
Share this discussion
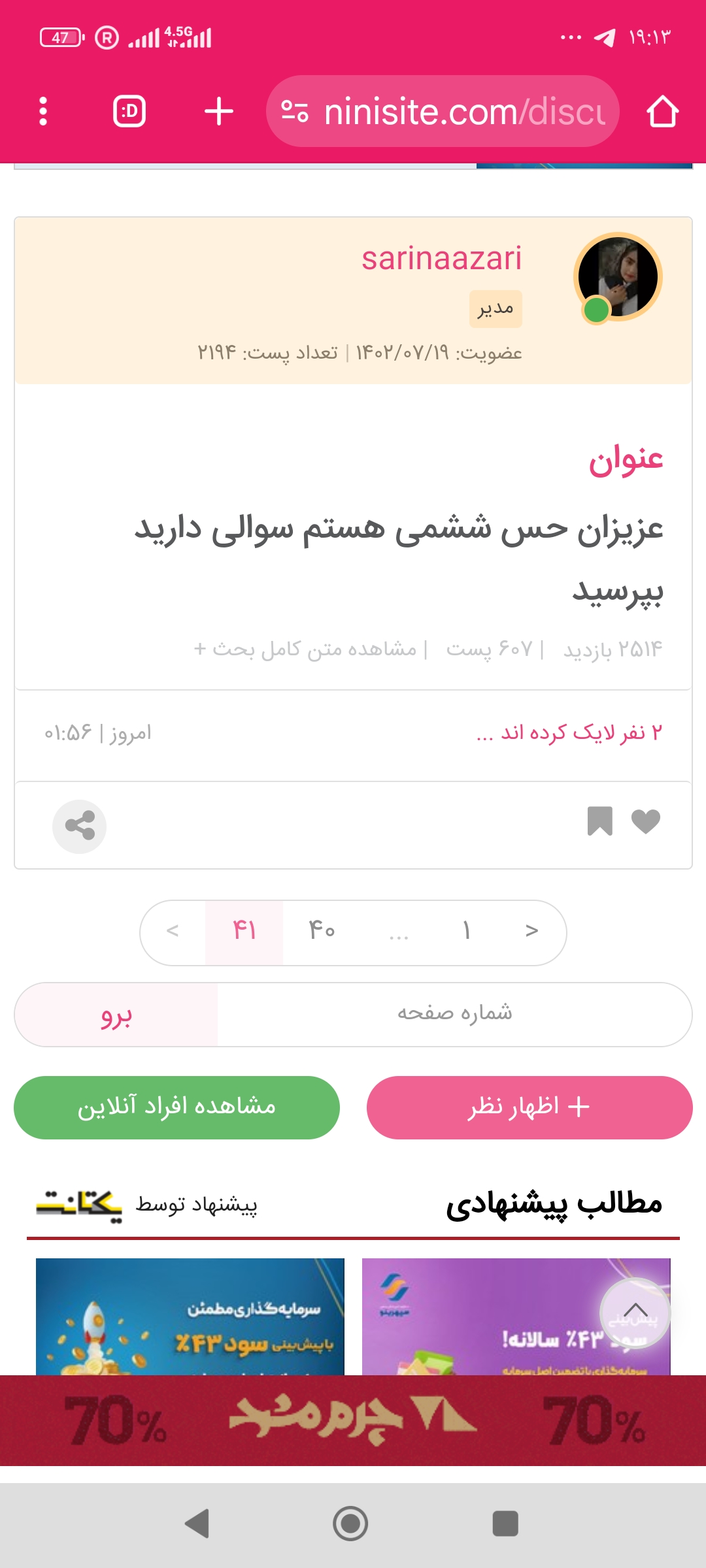point(80,826)
